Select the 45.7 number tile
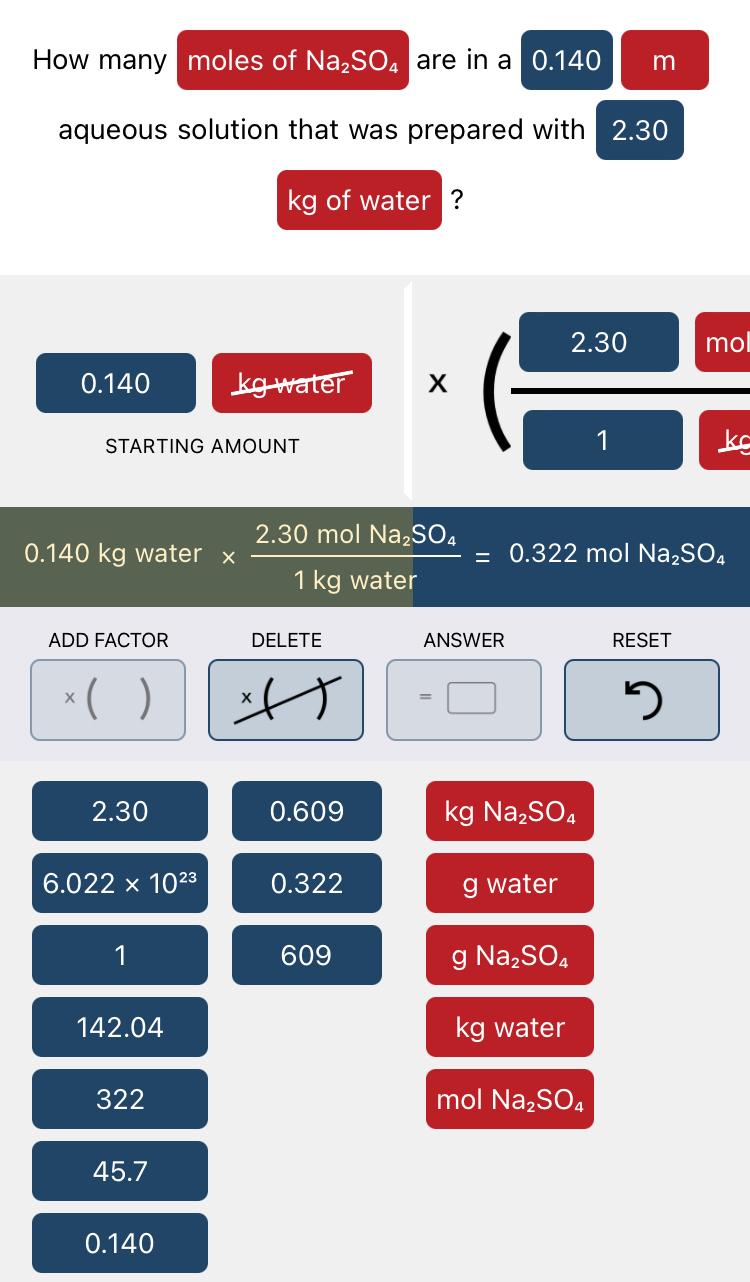The width and height of the screenshot is (750, 1282). [119, 1171]
